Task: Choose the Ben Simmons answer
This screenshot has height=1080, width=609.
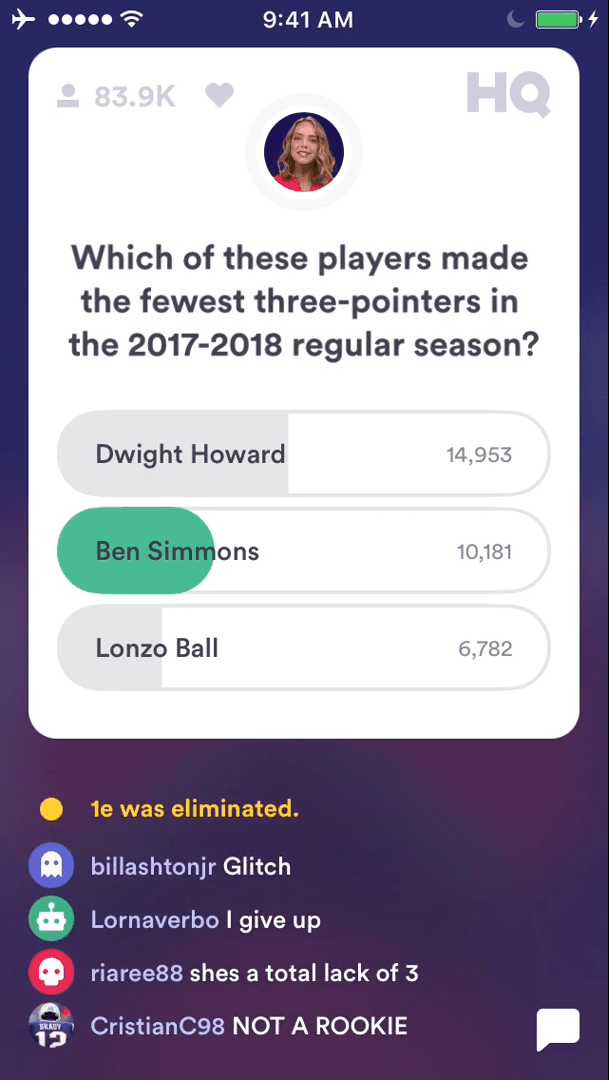Action: click(303, 551)
